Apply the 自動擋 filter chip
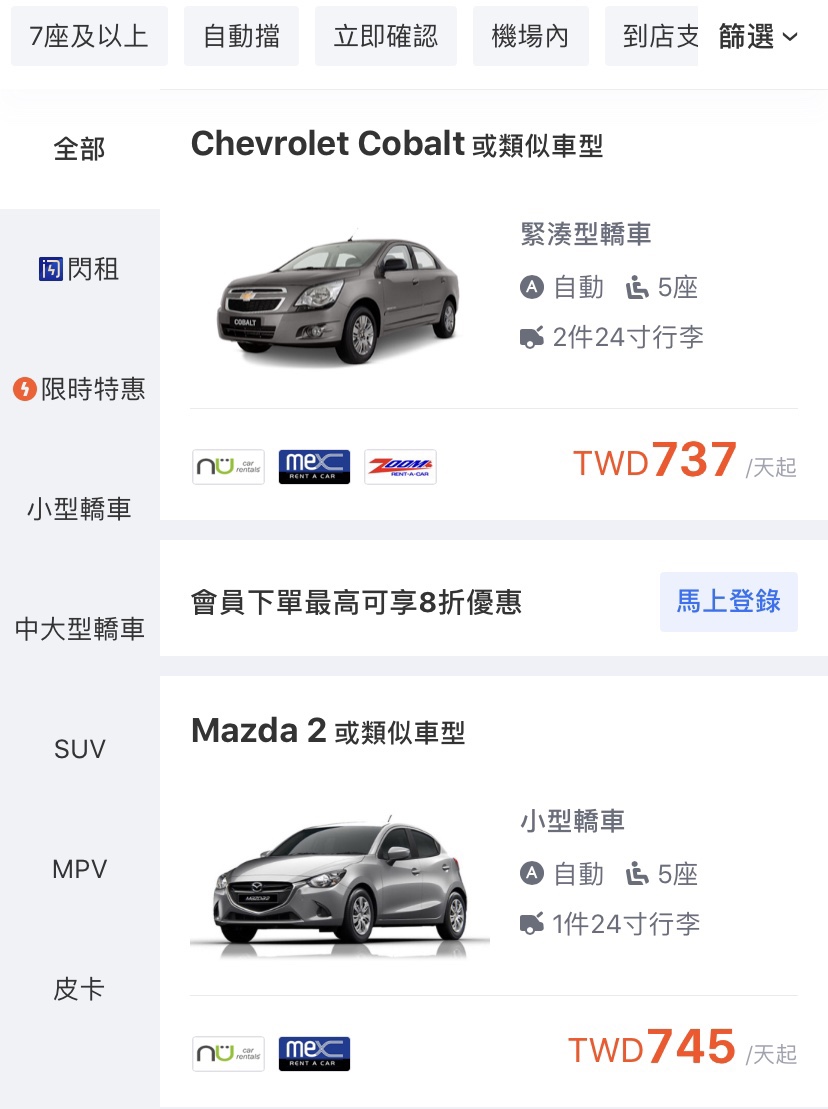 [x=241, y=37]
